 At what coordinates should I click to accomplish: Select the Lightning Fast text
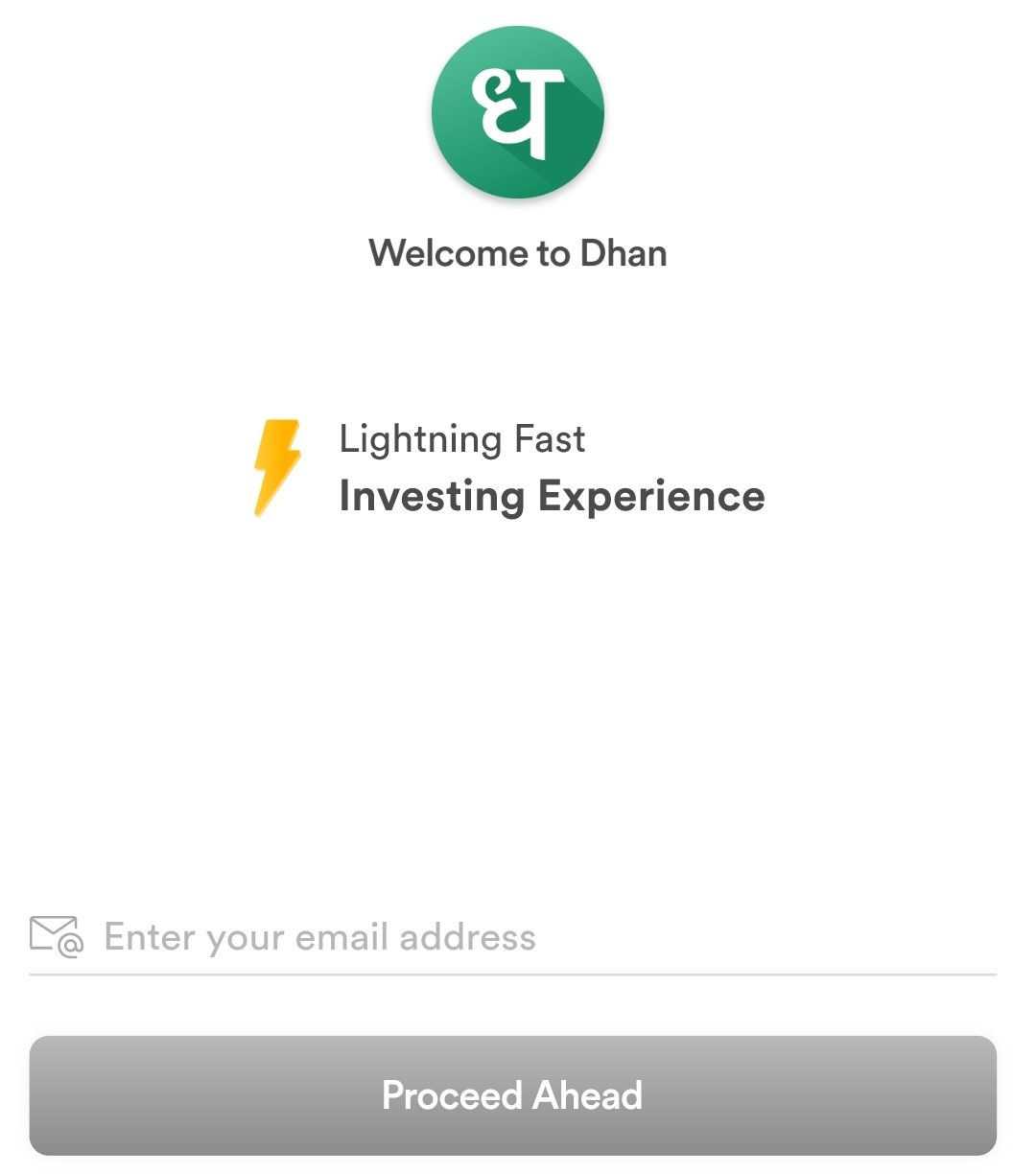(x=462, y=439)
